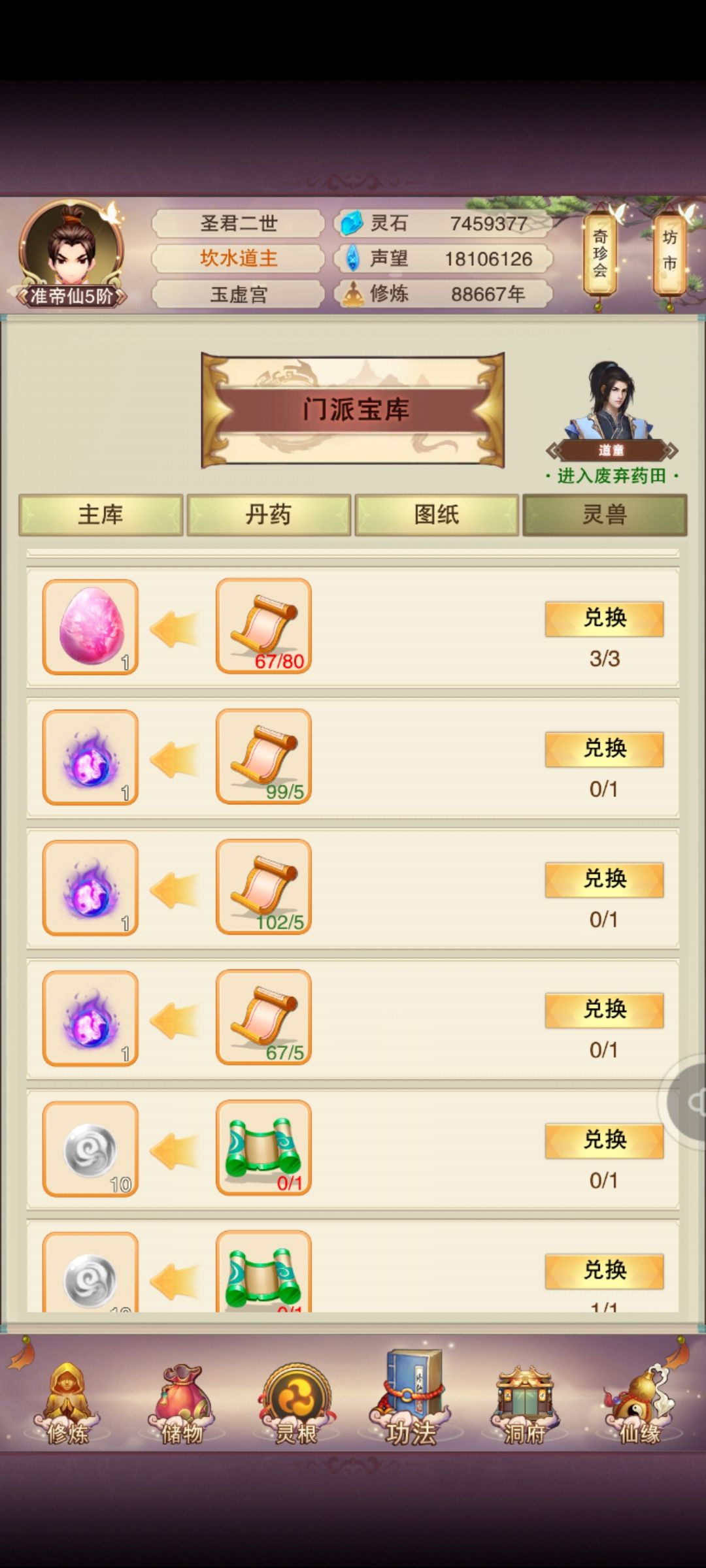Image resolution: width=706 pixels, height=1568 pixels.
Task: Switch to the 主库 tab
Action: point(101,515)
